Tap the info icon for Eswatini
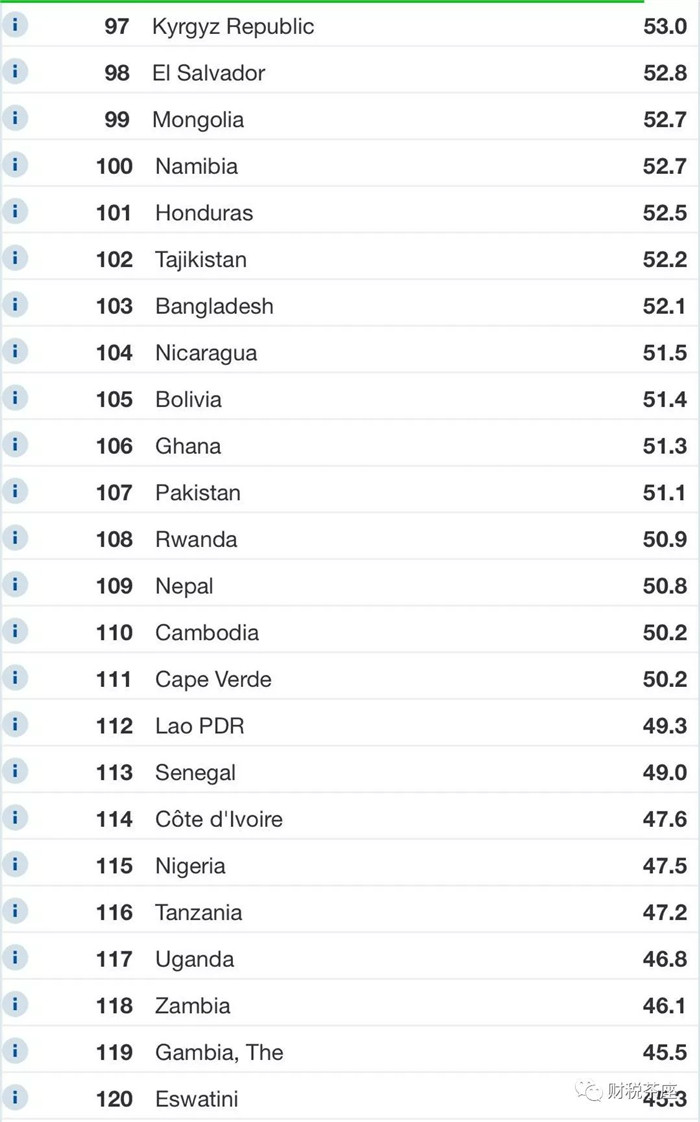Viewport: 700px width, 1122px height. [x=15, y=1098]
